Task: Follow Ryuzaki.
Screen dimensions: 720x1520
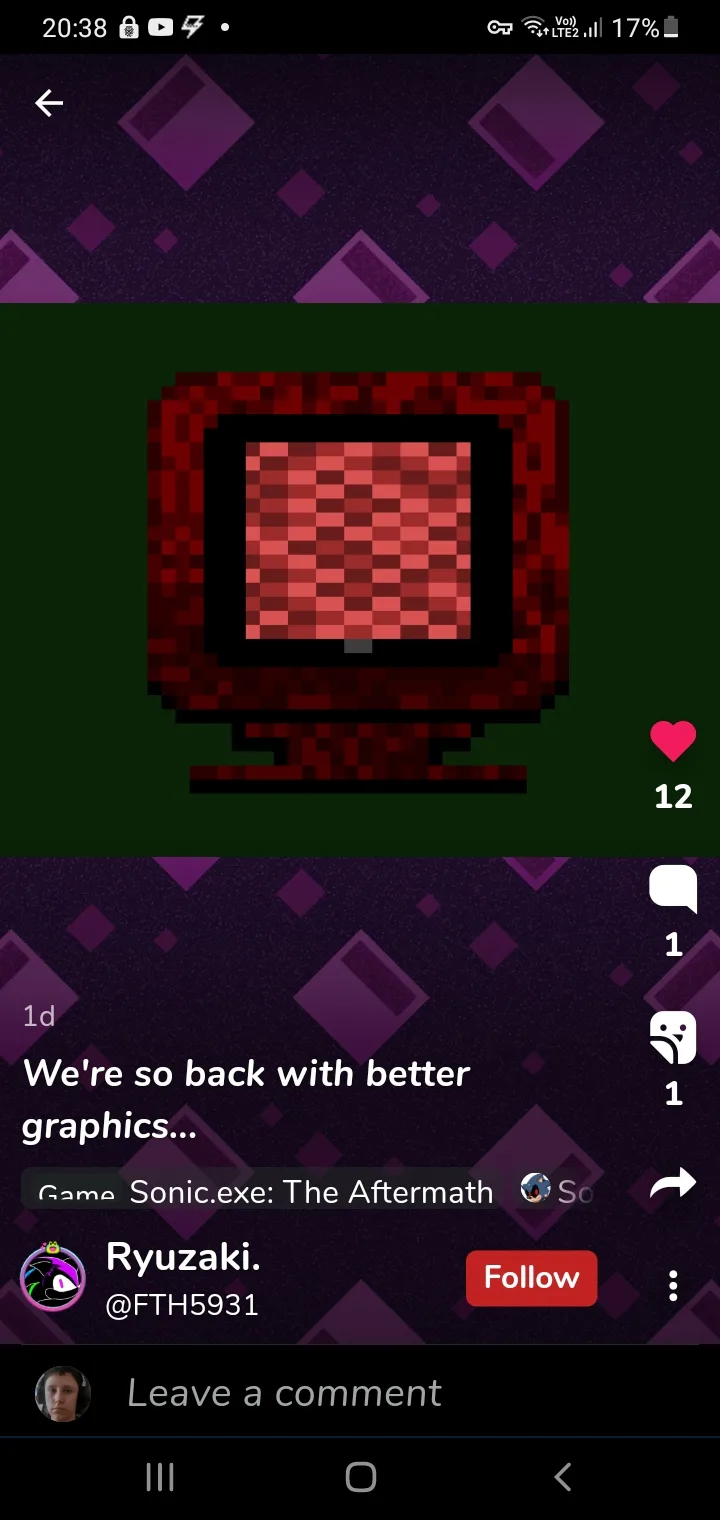Action: pos(531,1278)
